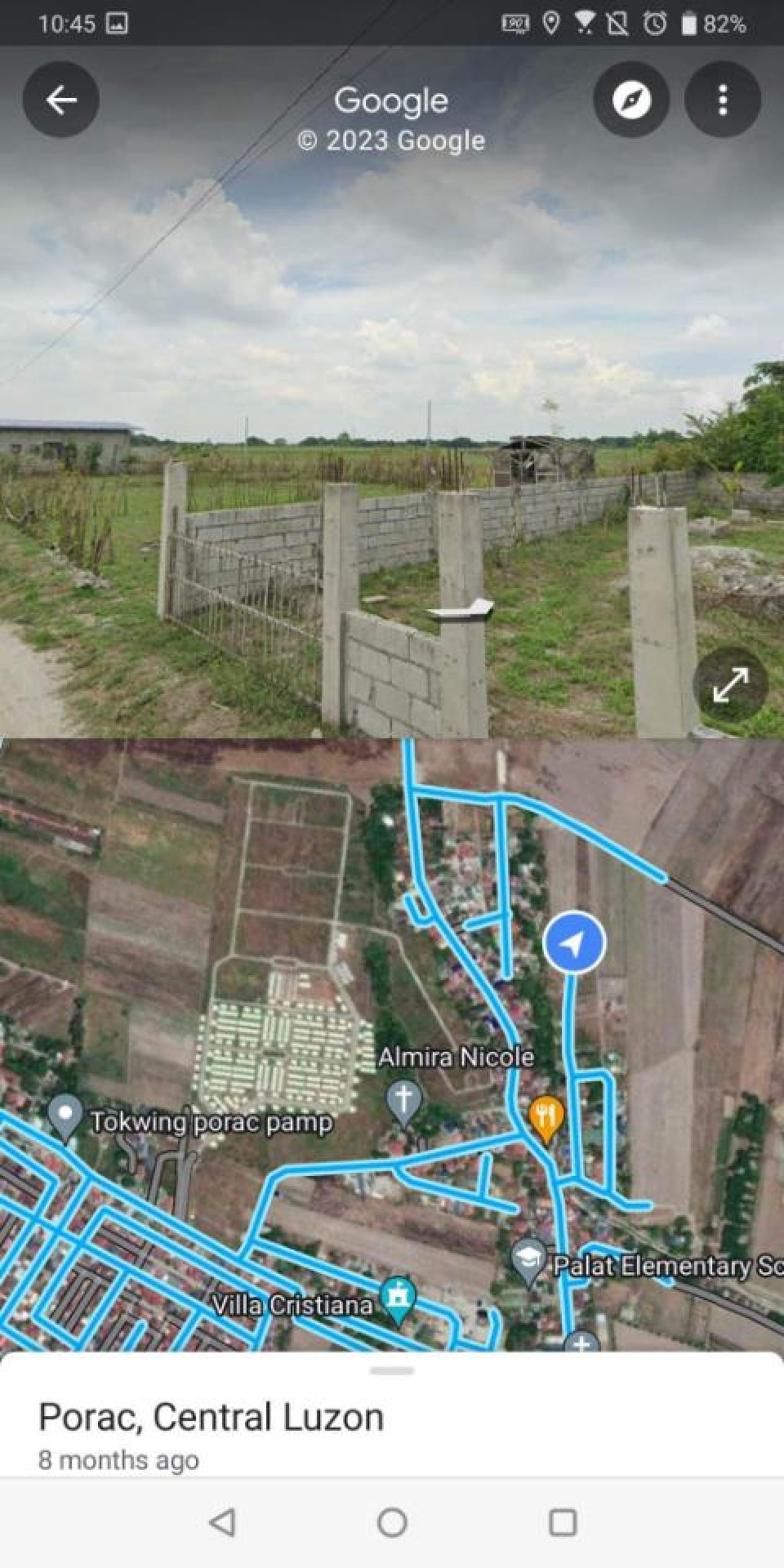Go back from Street View
This screenshot has width=784, height=1568.
[61, 100]
